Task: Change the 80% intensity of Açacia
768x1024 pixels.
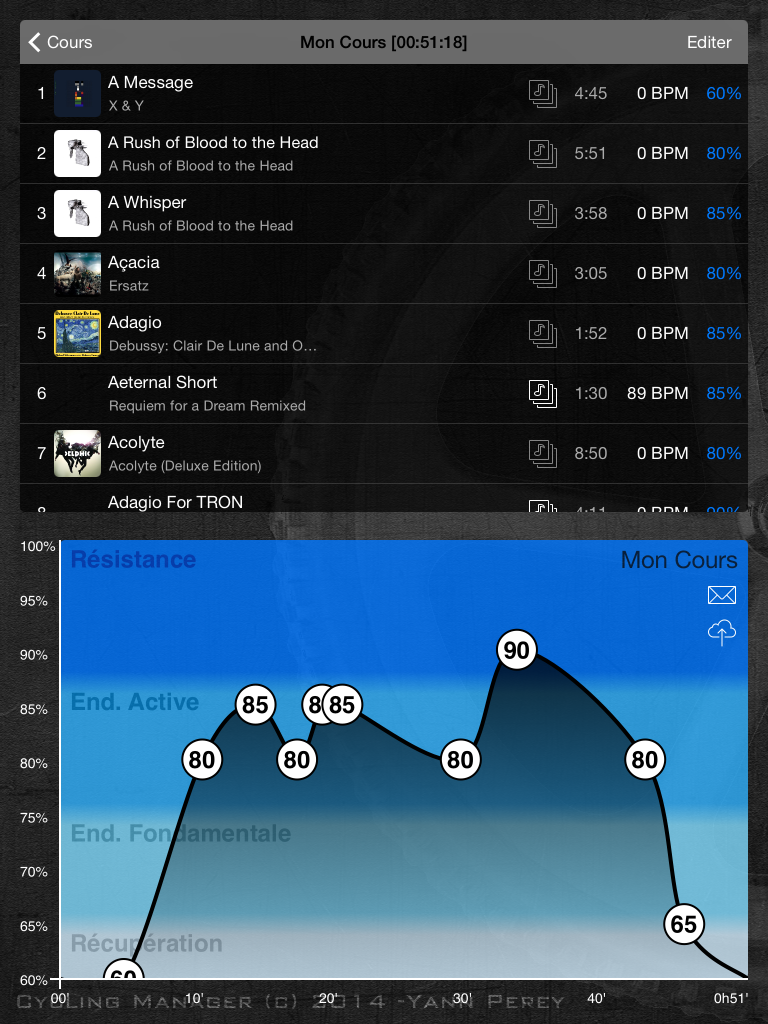Action: pyautogui.click(x=724, y=273)
